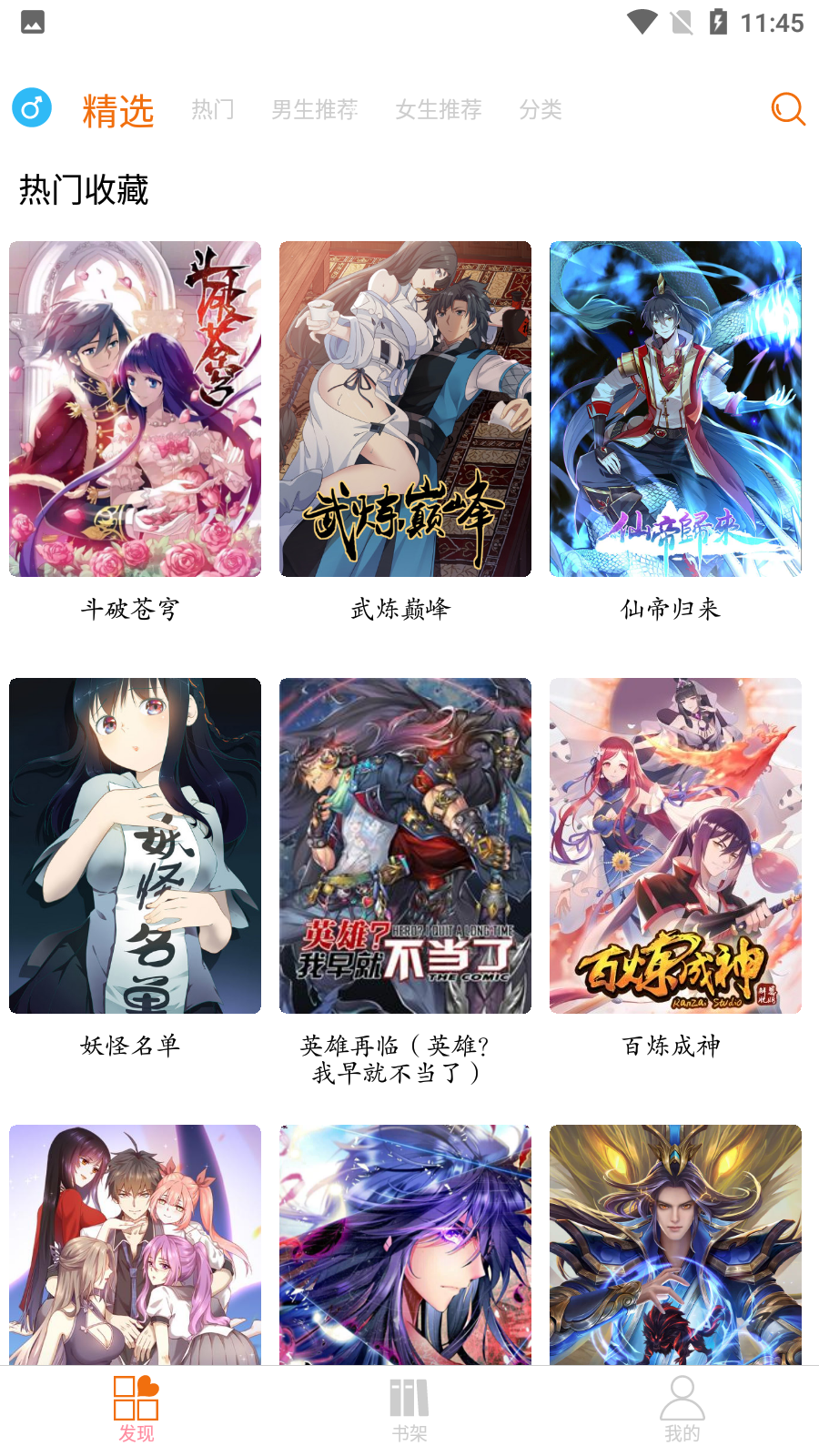Open the 分类 tab
Image resolution: width=819 pixels, height=1456 pixels.
[x=541, y=110]
